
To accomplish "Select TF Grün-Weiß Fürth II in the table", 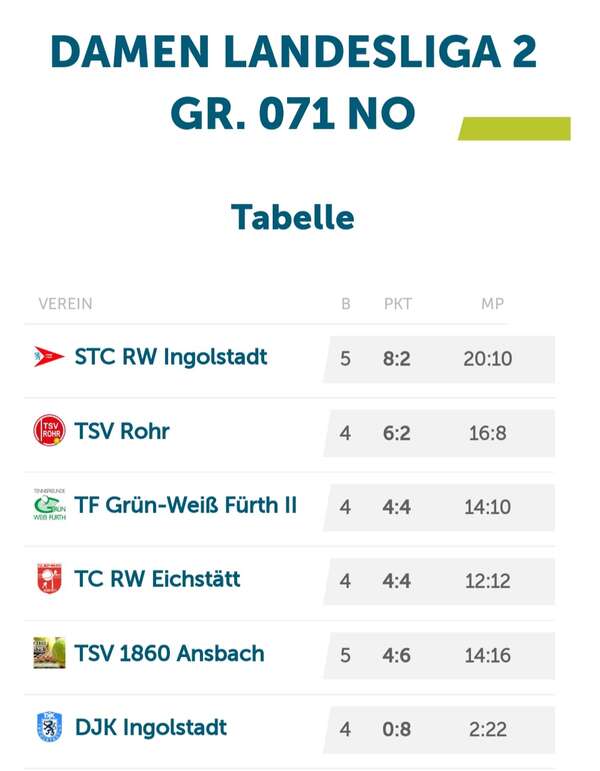I will [185, 505].
